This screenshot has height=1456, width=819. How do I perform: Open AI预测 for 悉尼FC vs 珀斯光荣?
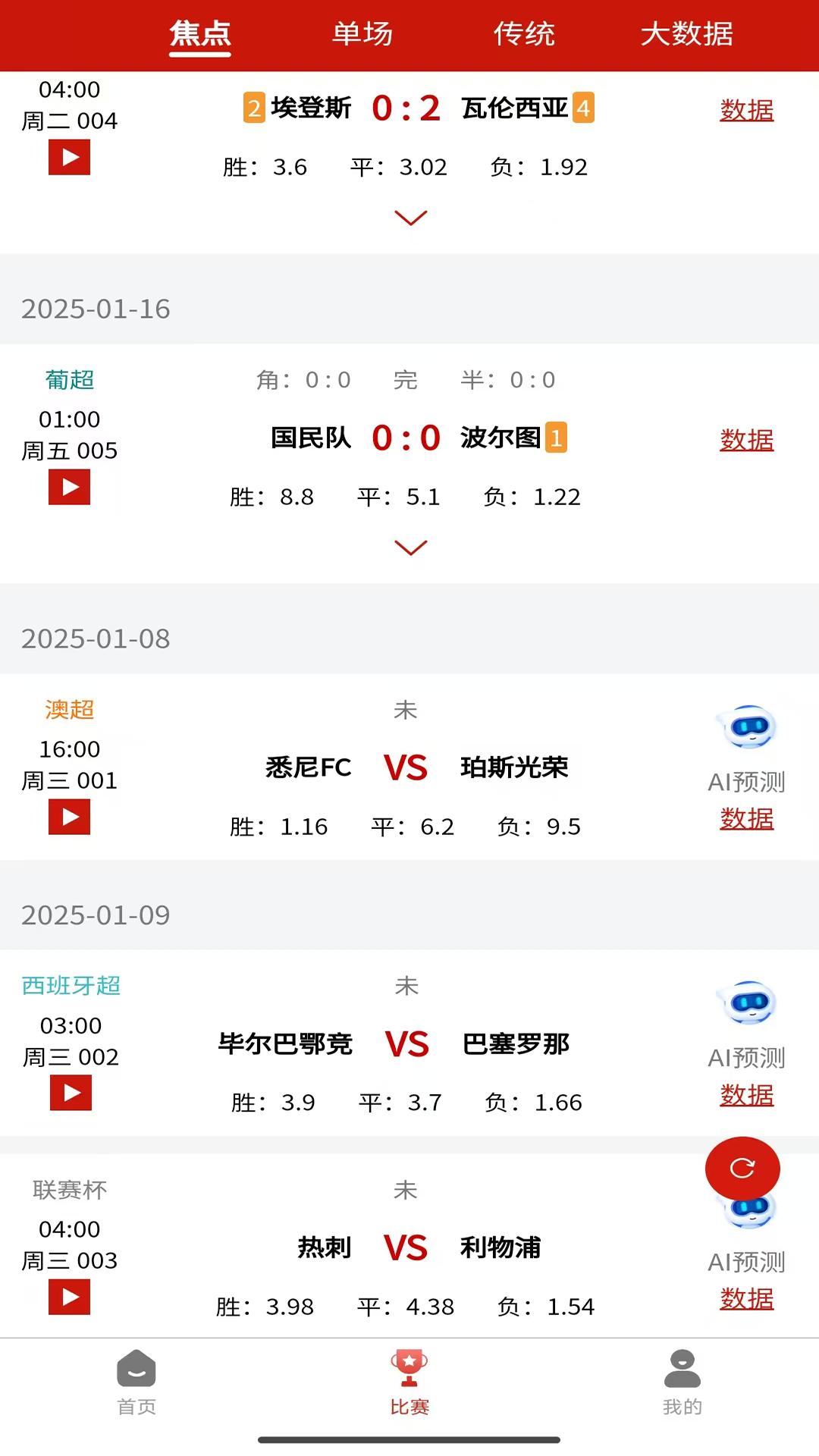746,747
